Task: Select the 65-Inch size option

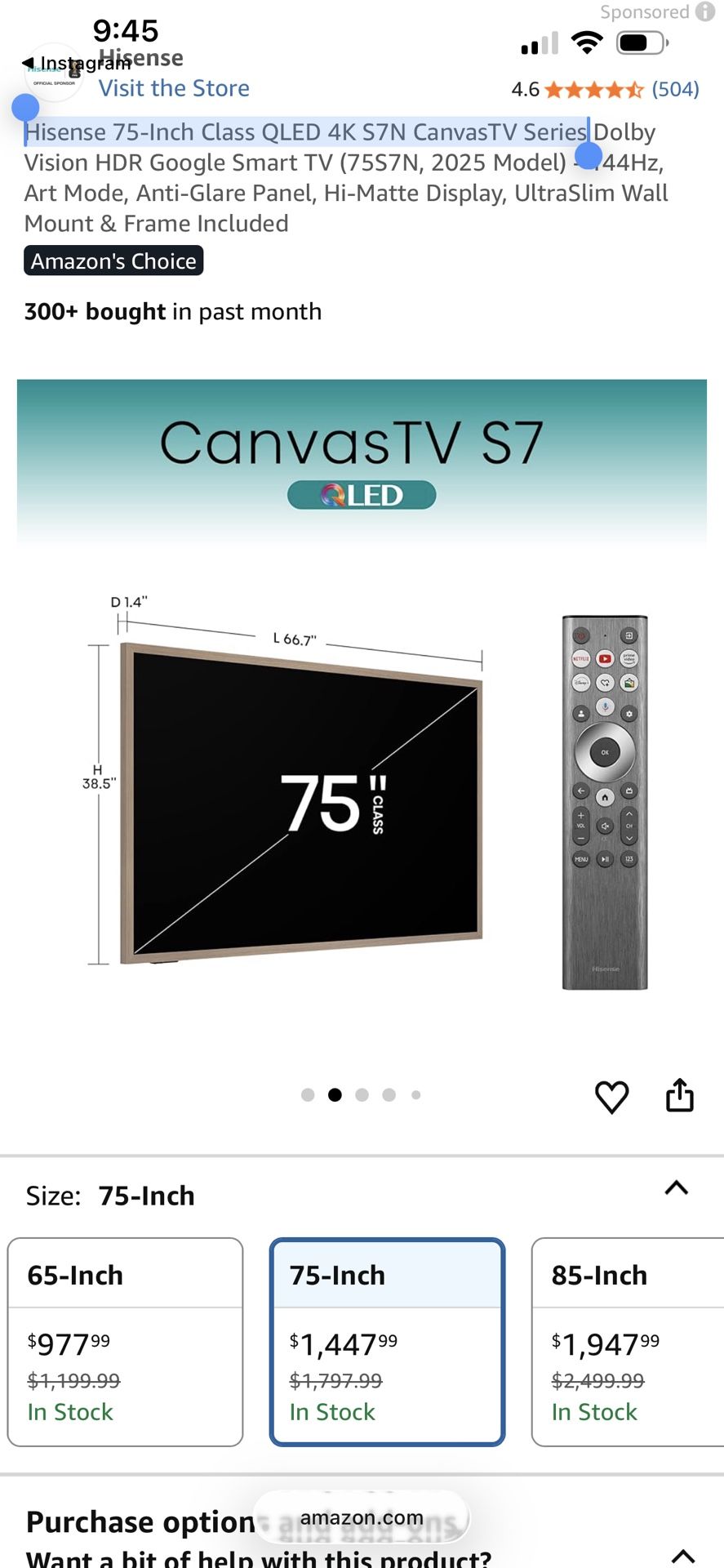Action: [x=124, y=1343]
